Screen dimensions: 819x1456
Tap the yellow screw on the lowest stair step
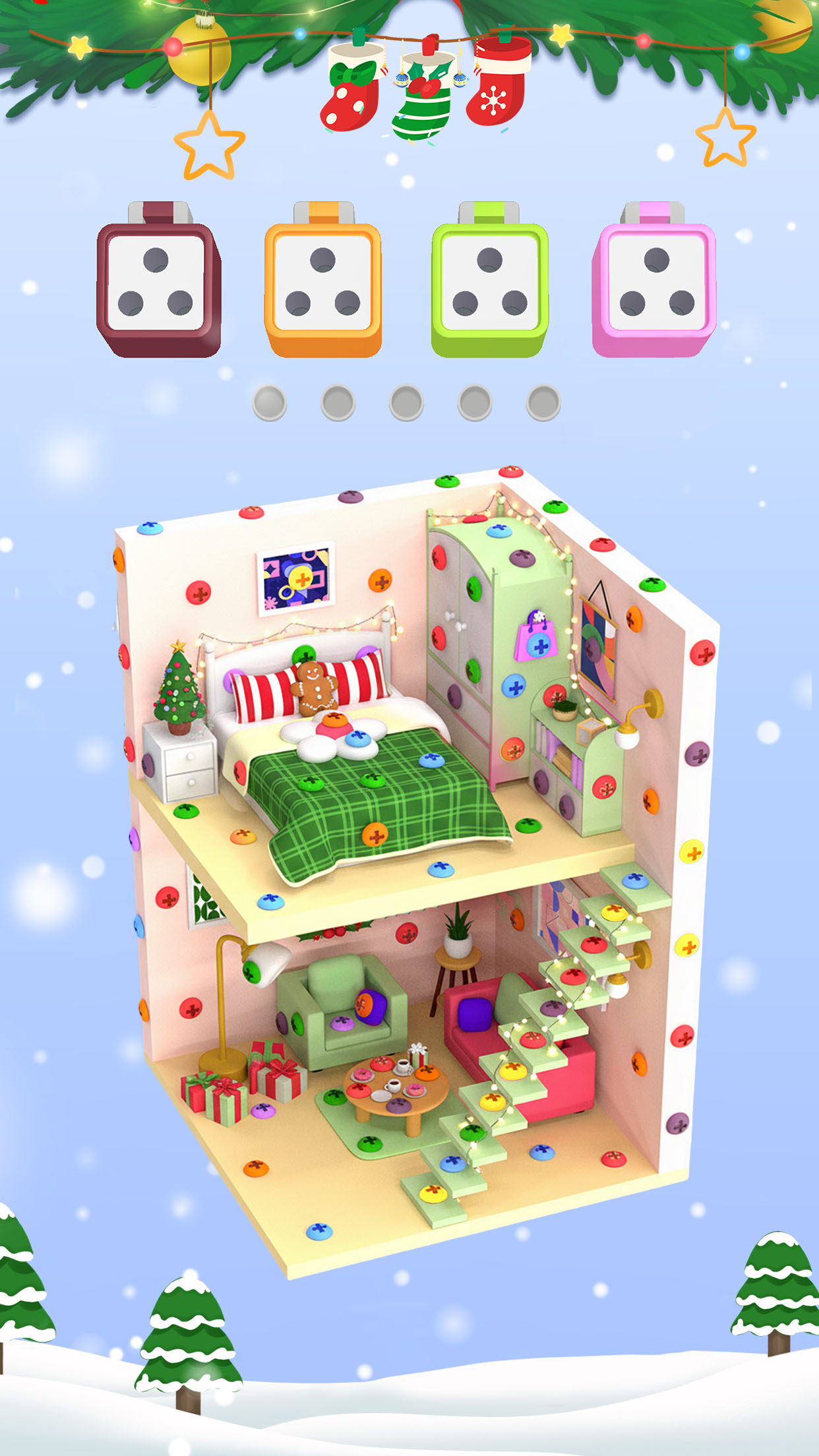pyautogui.click(x=433, y=1192)
